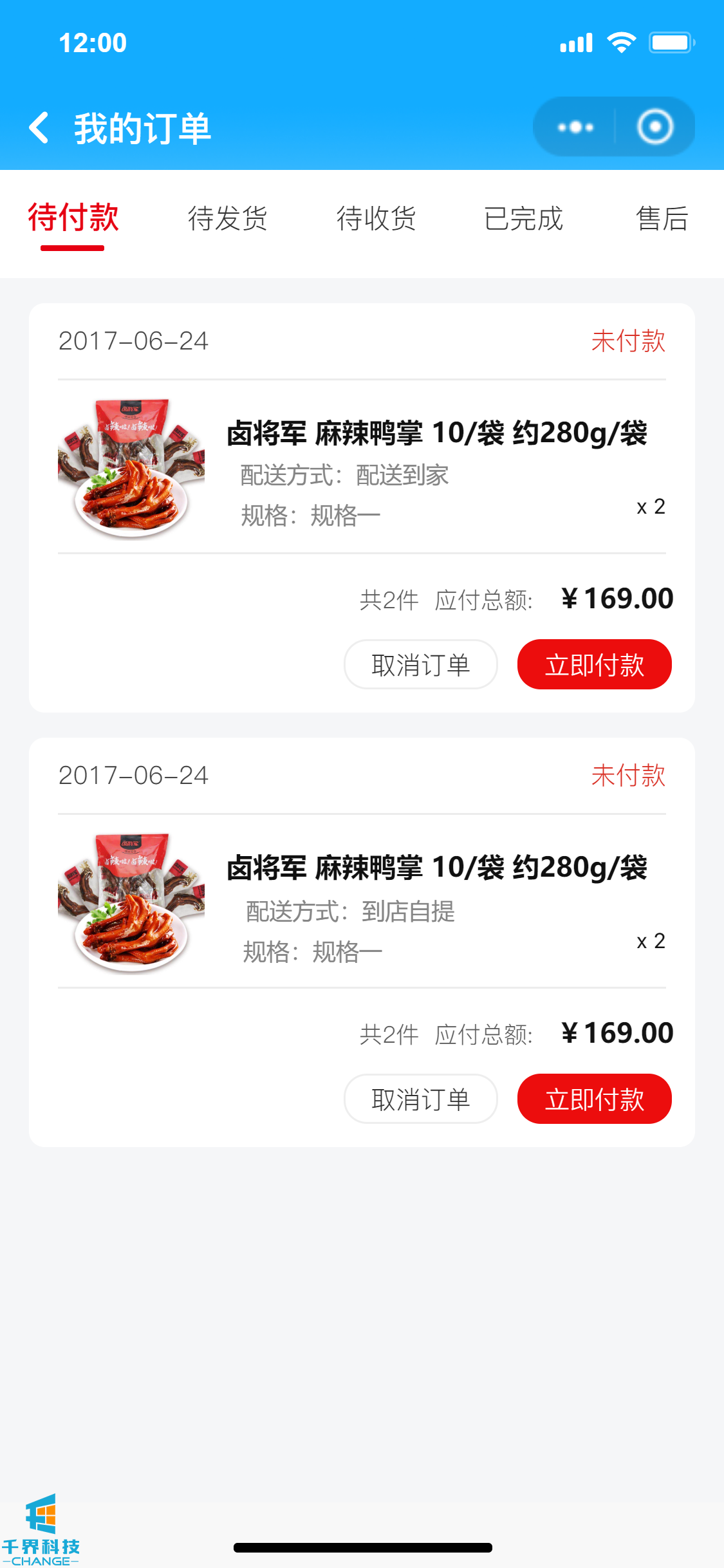Cancel the order with 到店自提 pickup
Image resolution: width=724 pixels, height=1568 pixels.
pyautogui.click(x=420, y=1099)
